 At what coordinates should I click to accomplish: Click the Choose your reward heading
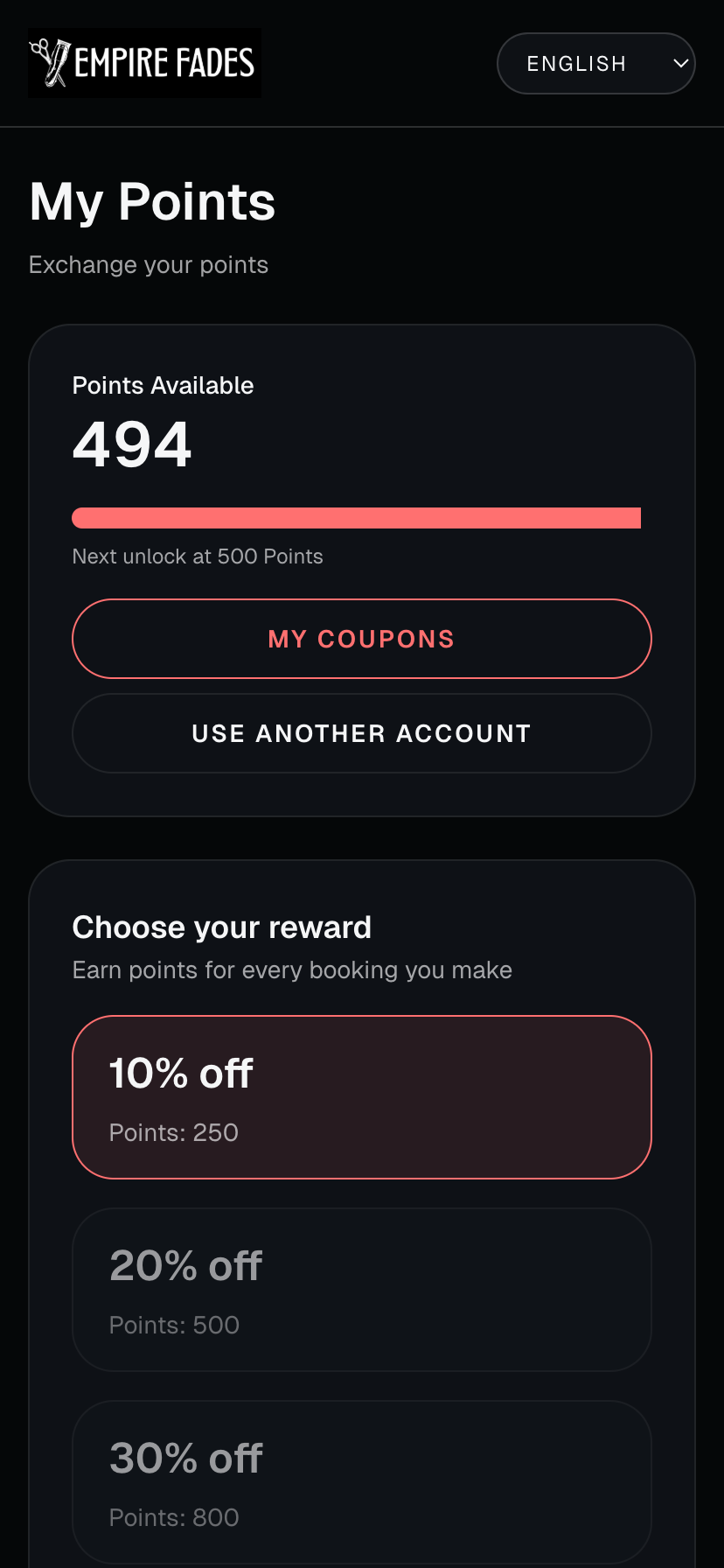pyautogui.click(x=221, y=927)
